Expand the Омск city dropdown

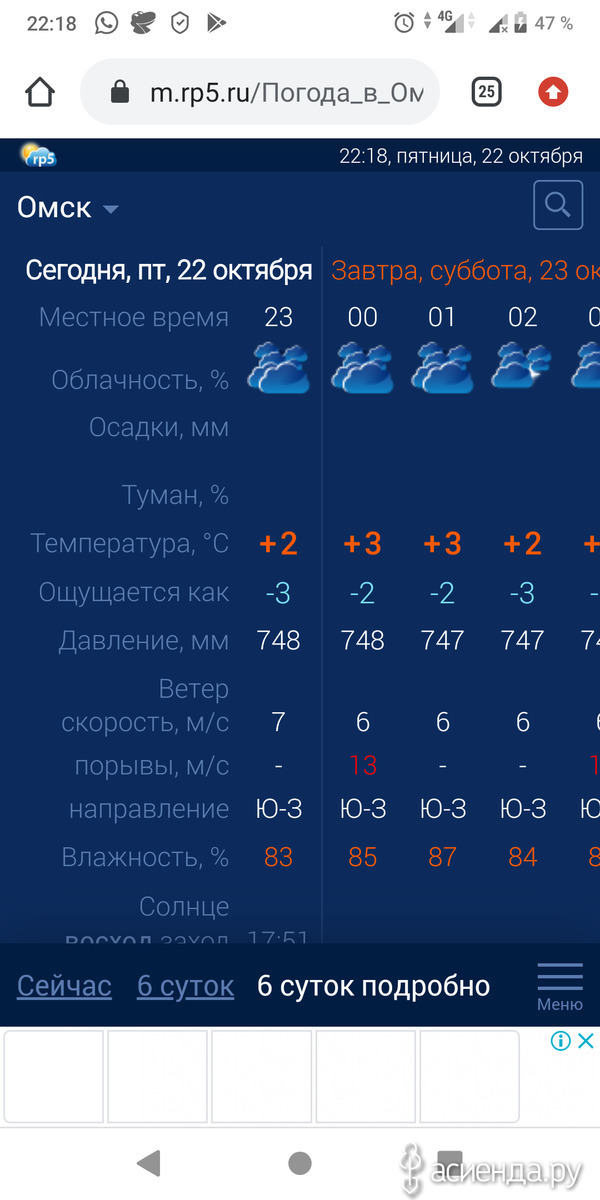[68, 208]
